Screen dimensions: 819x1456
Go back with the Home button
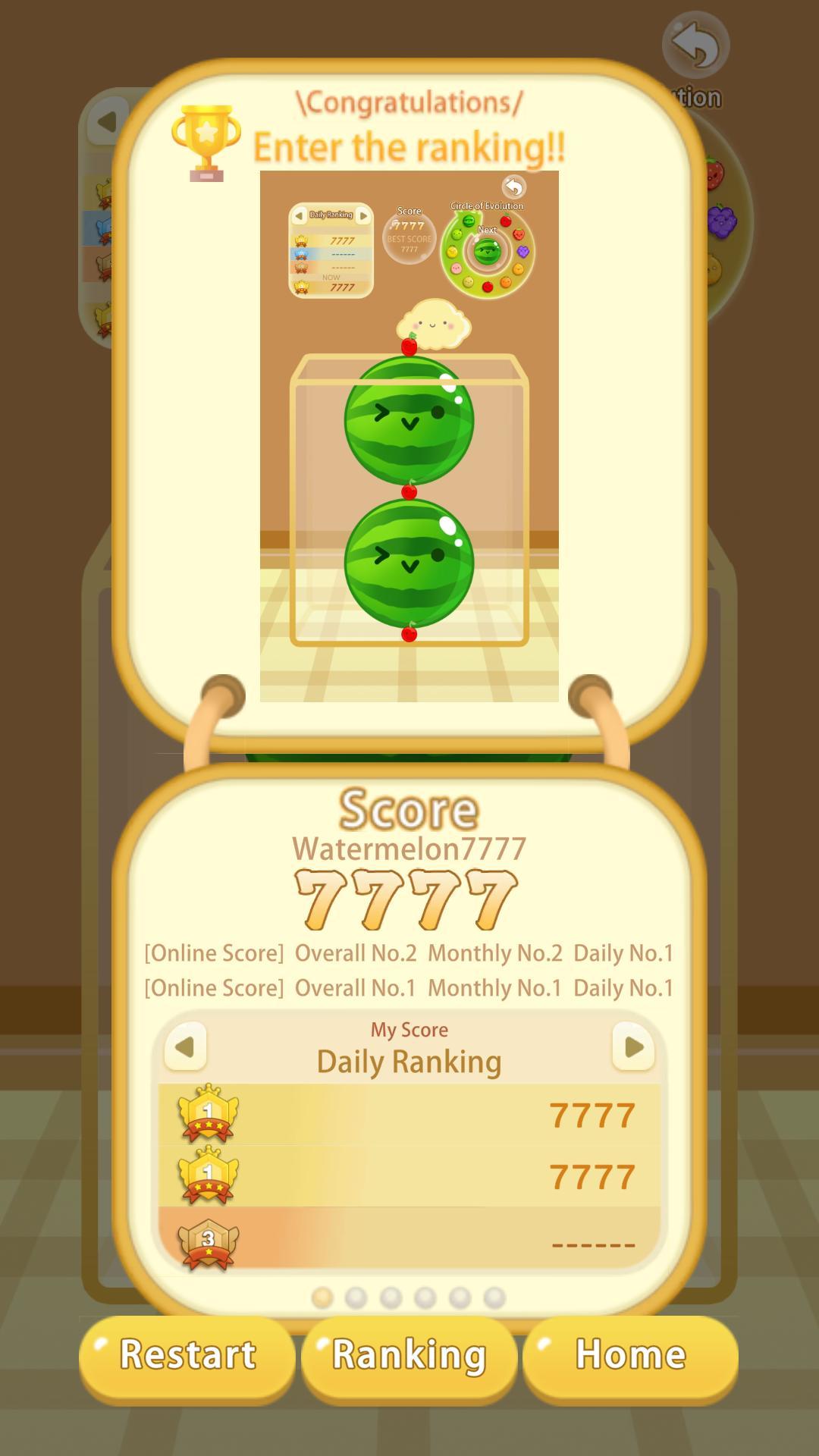point(629,1356)
